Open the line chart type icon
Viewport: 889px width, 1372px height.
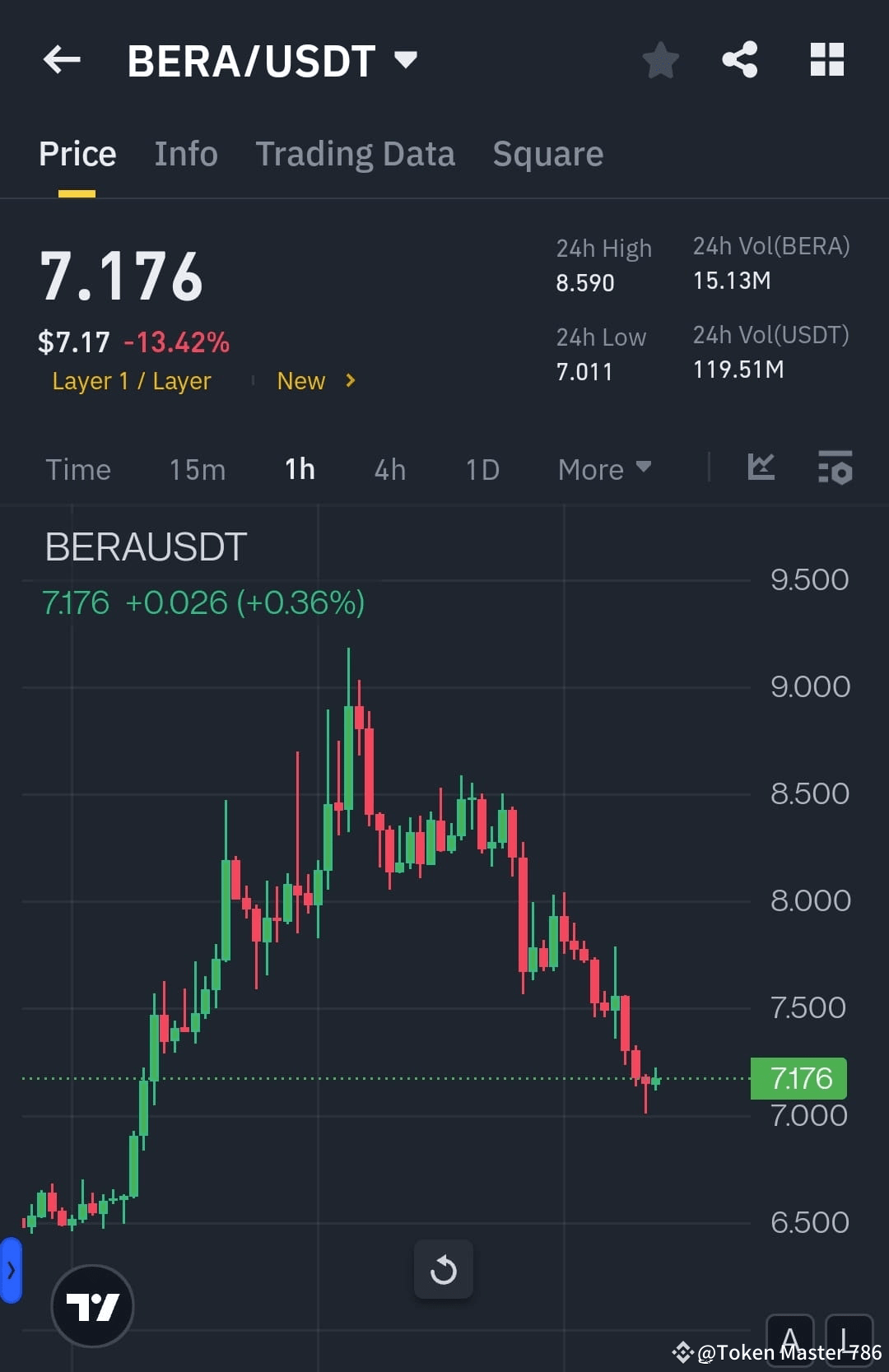[x=761, y=468]
